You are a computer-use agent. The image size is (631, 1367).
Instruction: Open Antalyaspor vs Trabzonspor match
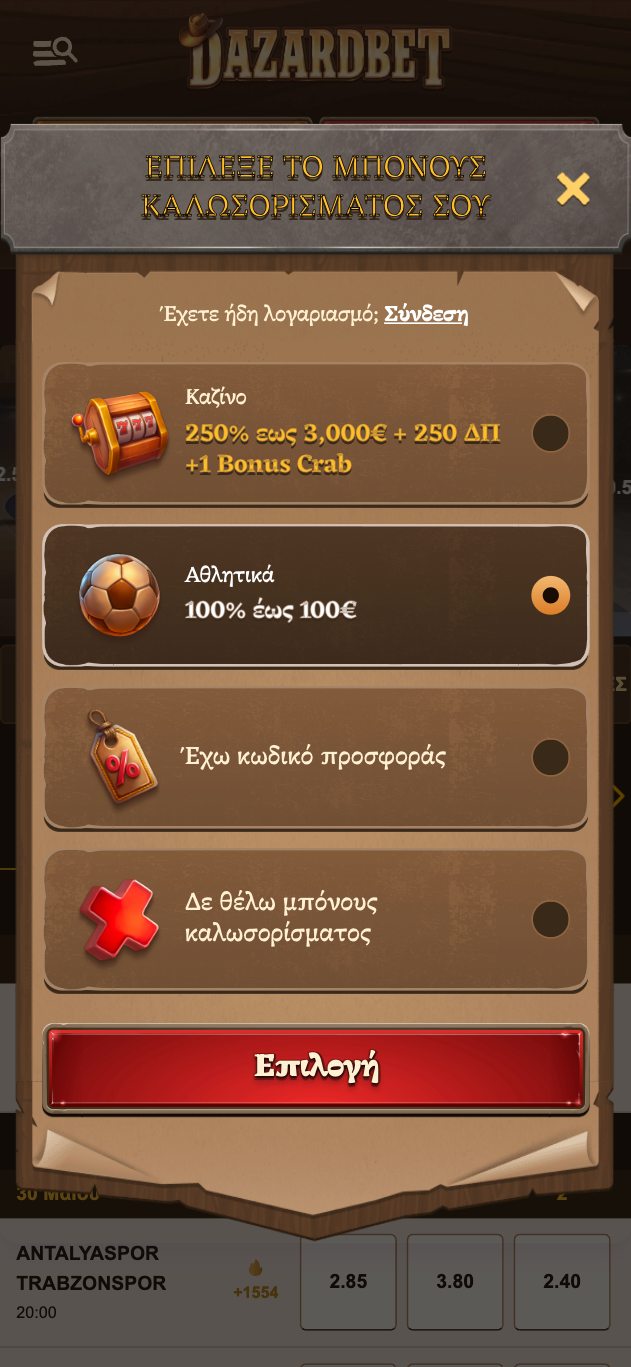[x=92, y=1268]
